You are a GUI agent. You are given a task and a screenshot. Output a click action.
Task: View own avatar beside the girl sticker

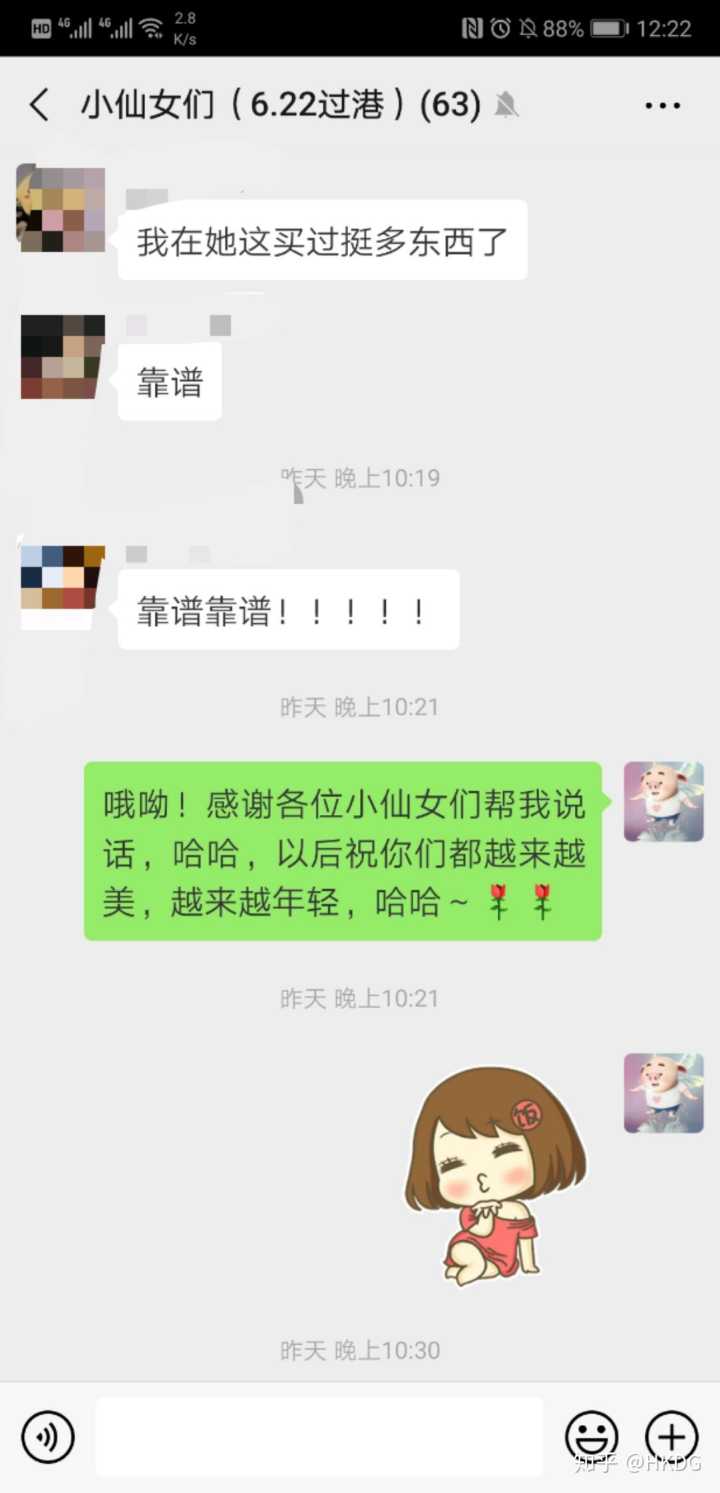coord(663,1092)
